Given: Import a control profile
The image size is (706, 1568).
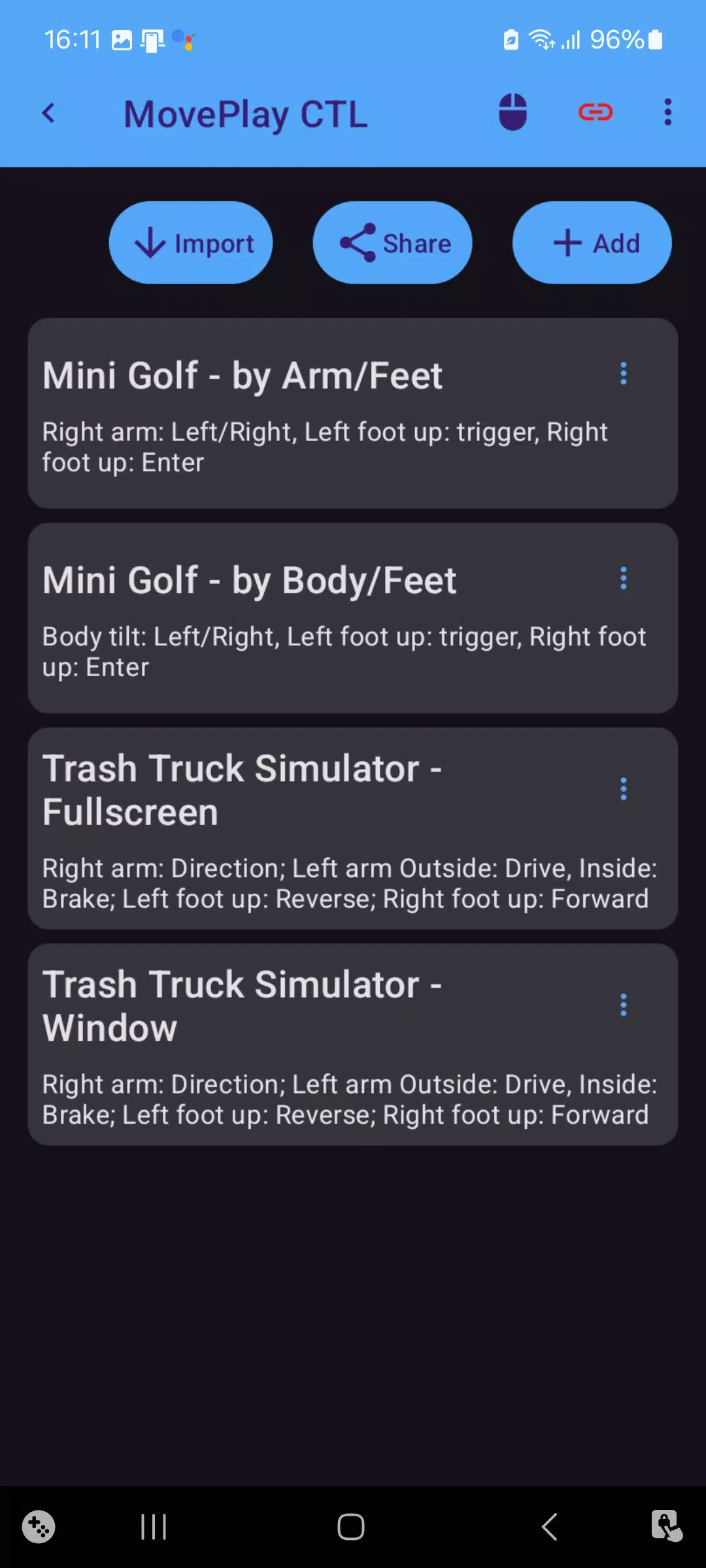Looking at the screenshot, I should (x=190, y=242).
